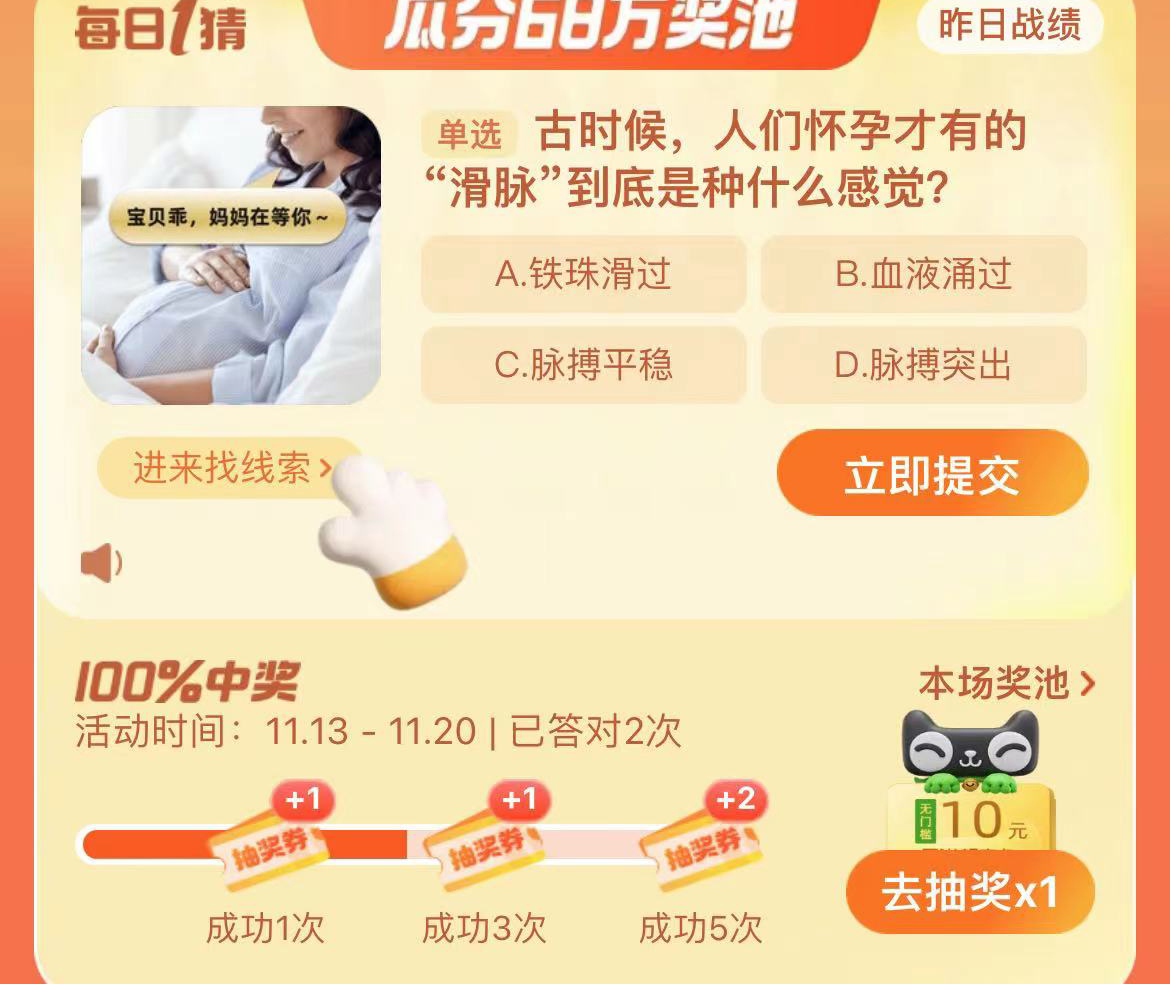This screenshot has height=984, width=1170.
Task: Select answer B.血液涌过
Action: pyautogui.click(x=923, y=274)
